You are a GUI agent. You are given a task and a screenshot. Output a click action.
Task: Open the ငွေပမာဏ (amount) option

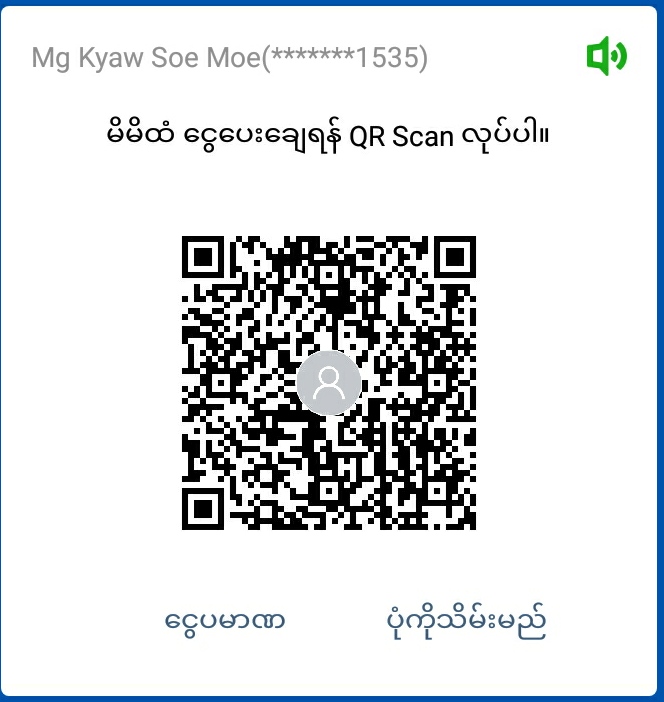click(225, 620)
